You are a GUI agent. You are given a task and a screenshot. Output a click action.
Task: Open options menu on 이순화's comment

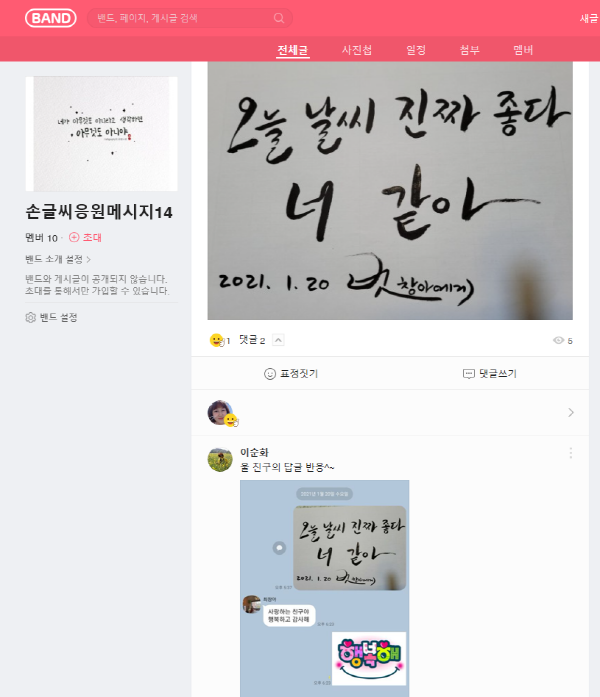pos(571,453)
